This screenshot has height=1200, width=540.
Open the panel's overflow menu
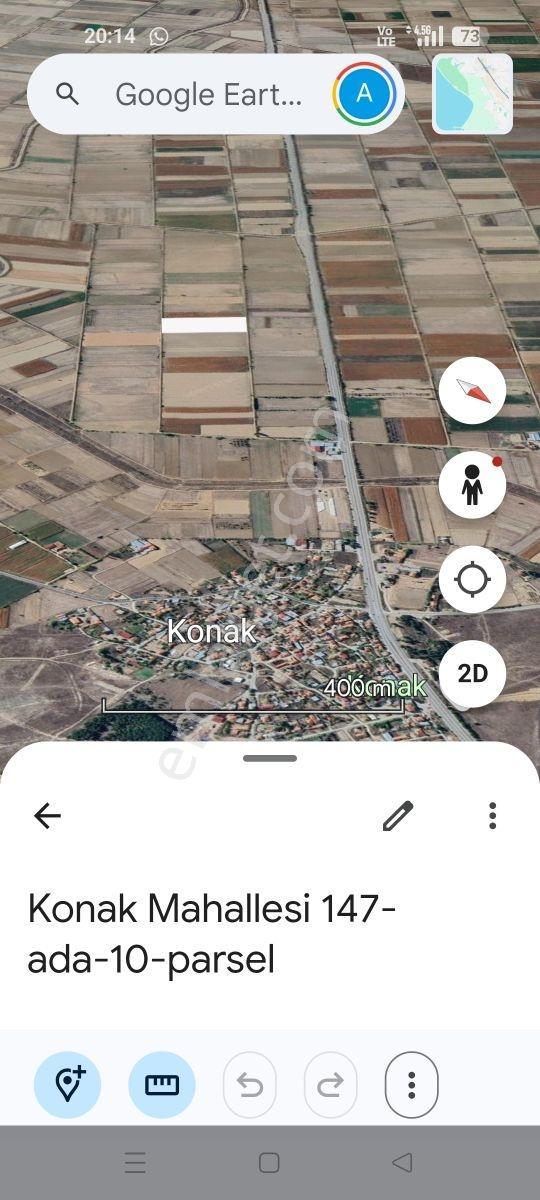tap(492, 816)
